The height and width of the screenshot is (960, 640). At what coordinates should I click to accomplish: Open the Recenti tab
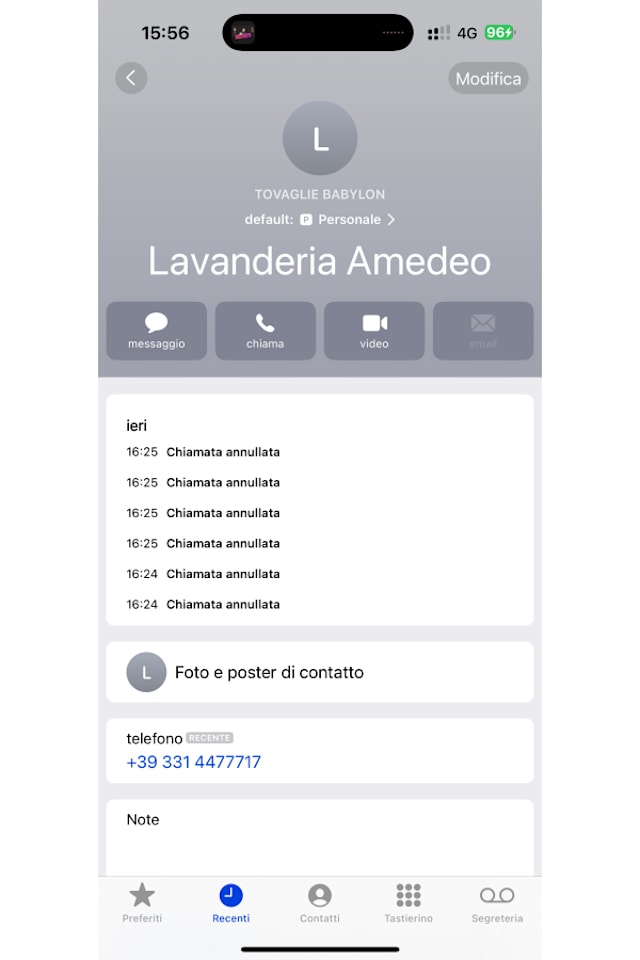[231, 902]
